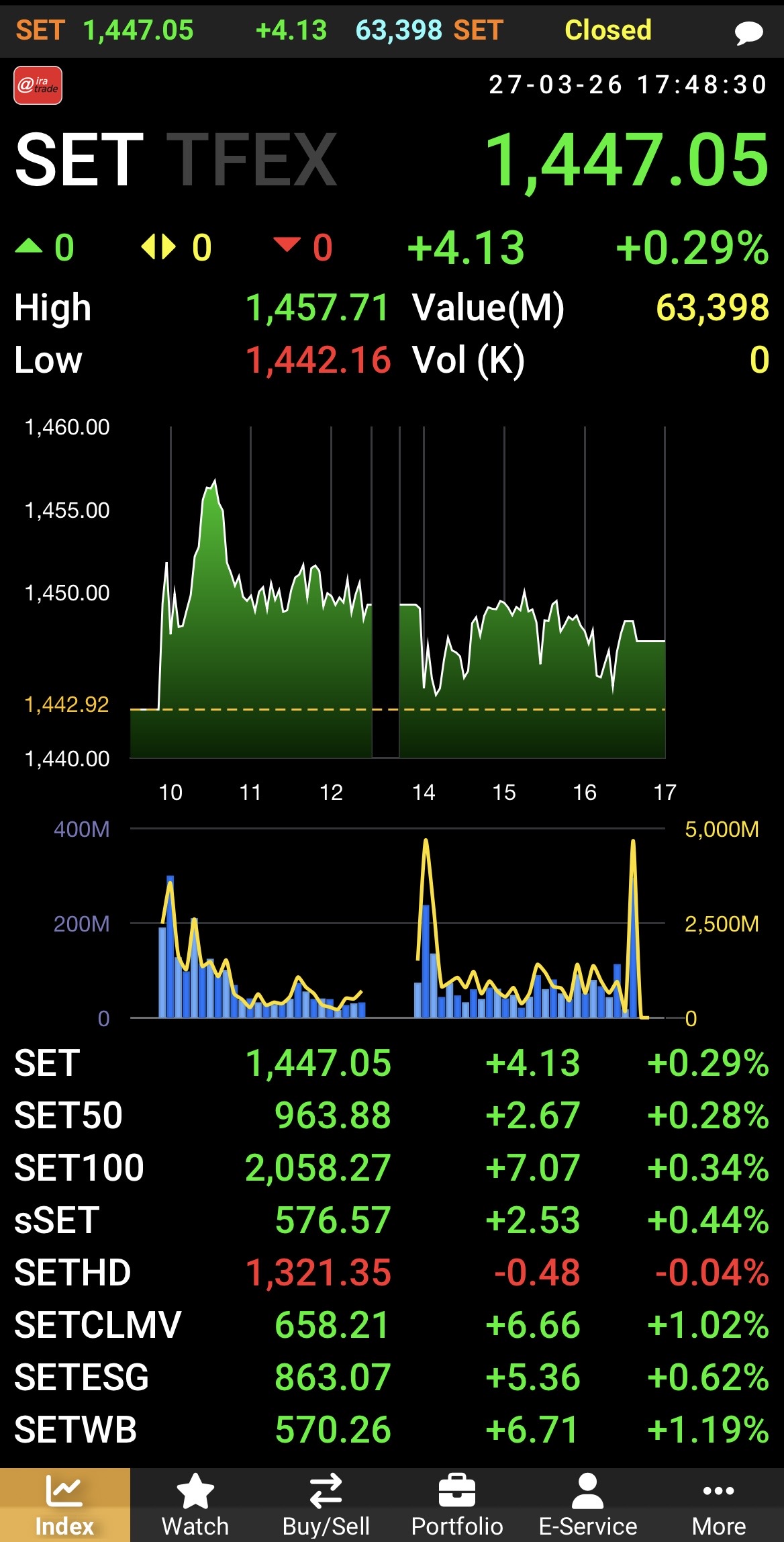
Task: Open the SETHD index row
Action: [x=392, y=1273]
